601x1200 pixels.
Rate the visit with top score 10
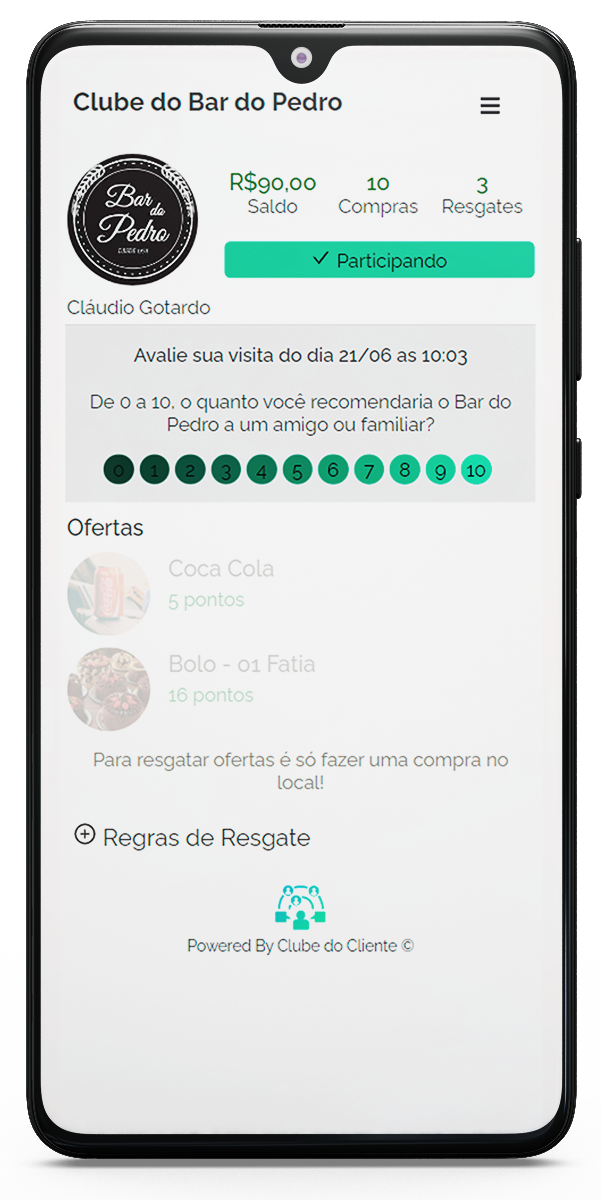coord(476,469)
